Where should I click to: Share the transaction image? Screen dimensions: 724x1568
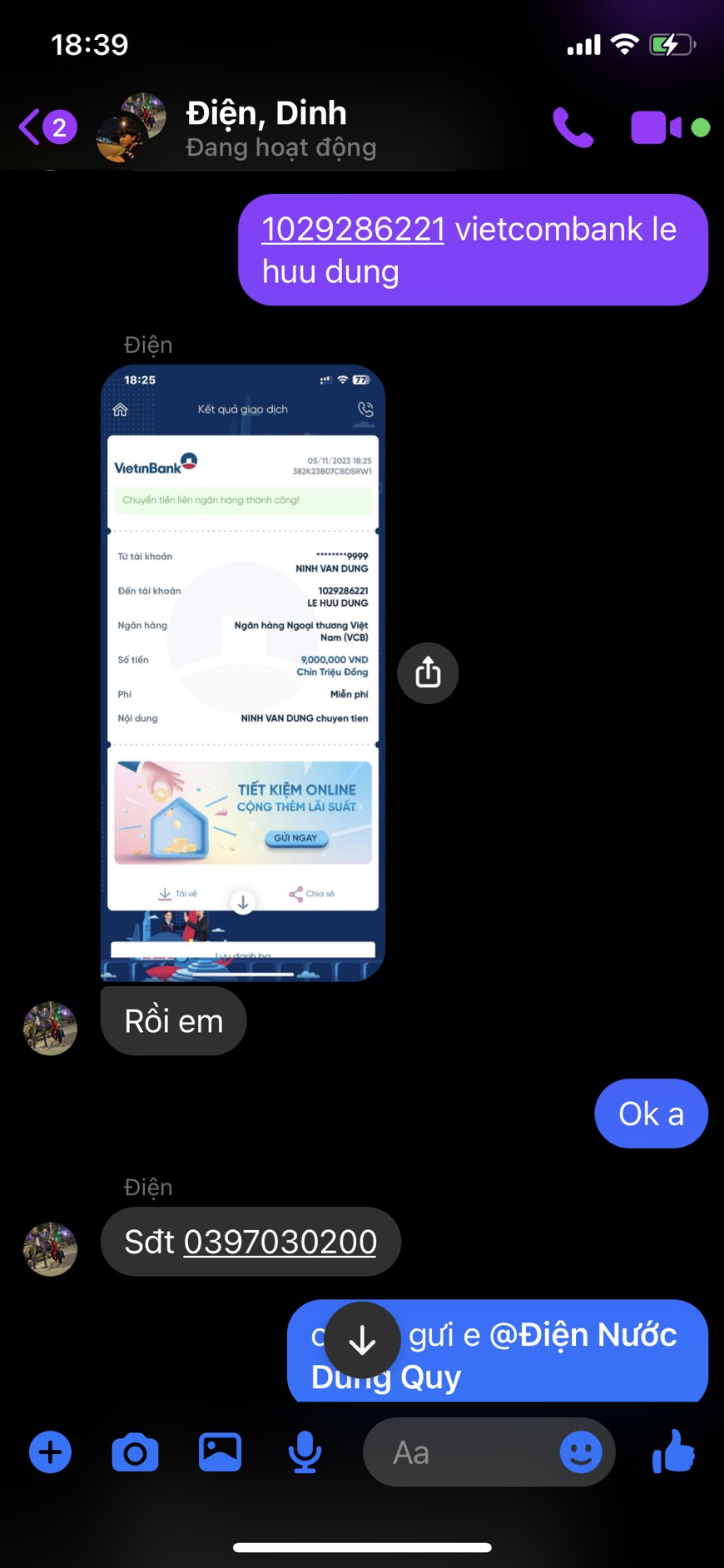point(428,672)
